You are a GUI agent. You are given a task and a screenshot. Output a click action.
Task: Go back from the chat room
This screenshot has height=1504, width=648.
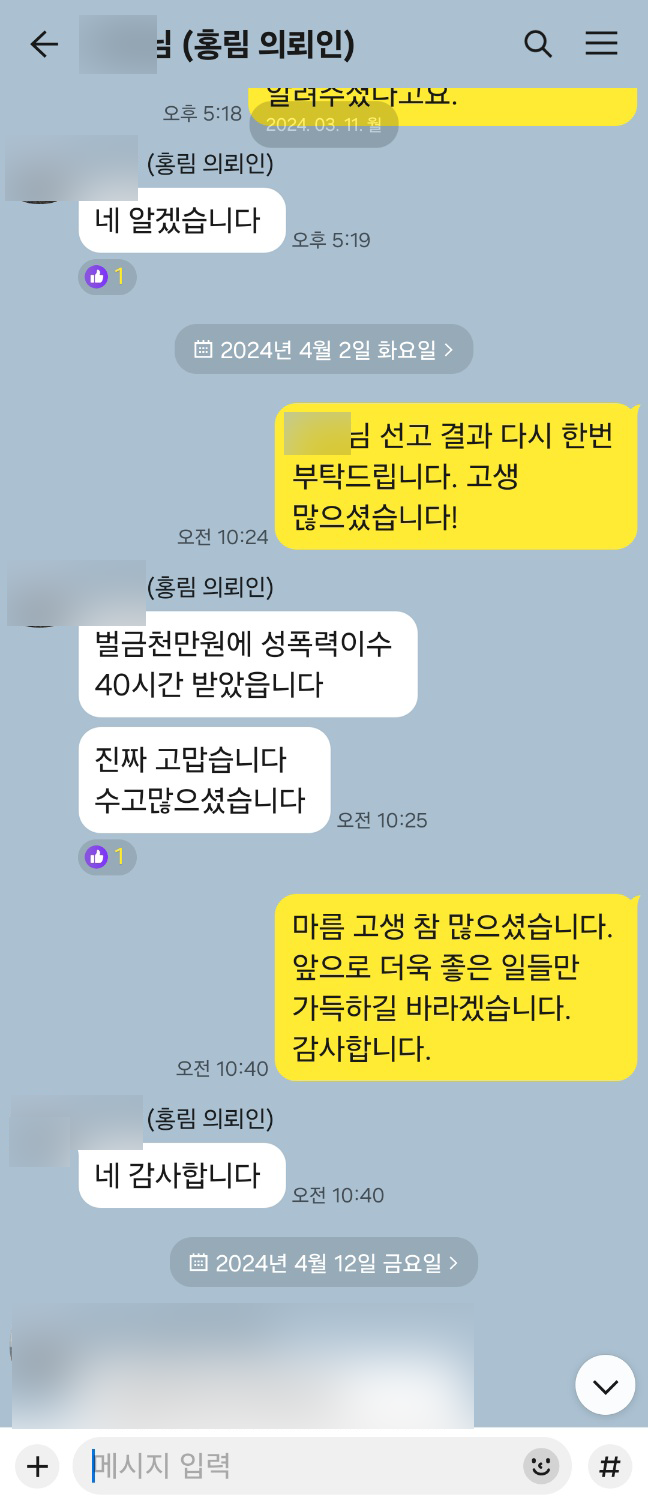pyautogui.click(x=43, y=44)
